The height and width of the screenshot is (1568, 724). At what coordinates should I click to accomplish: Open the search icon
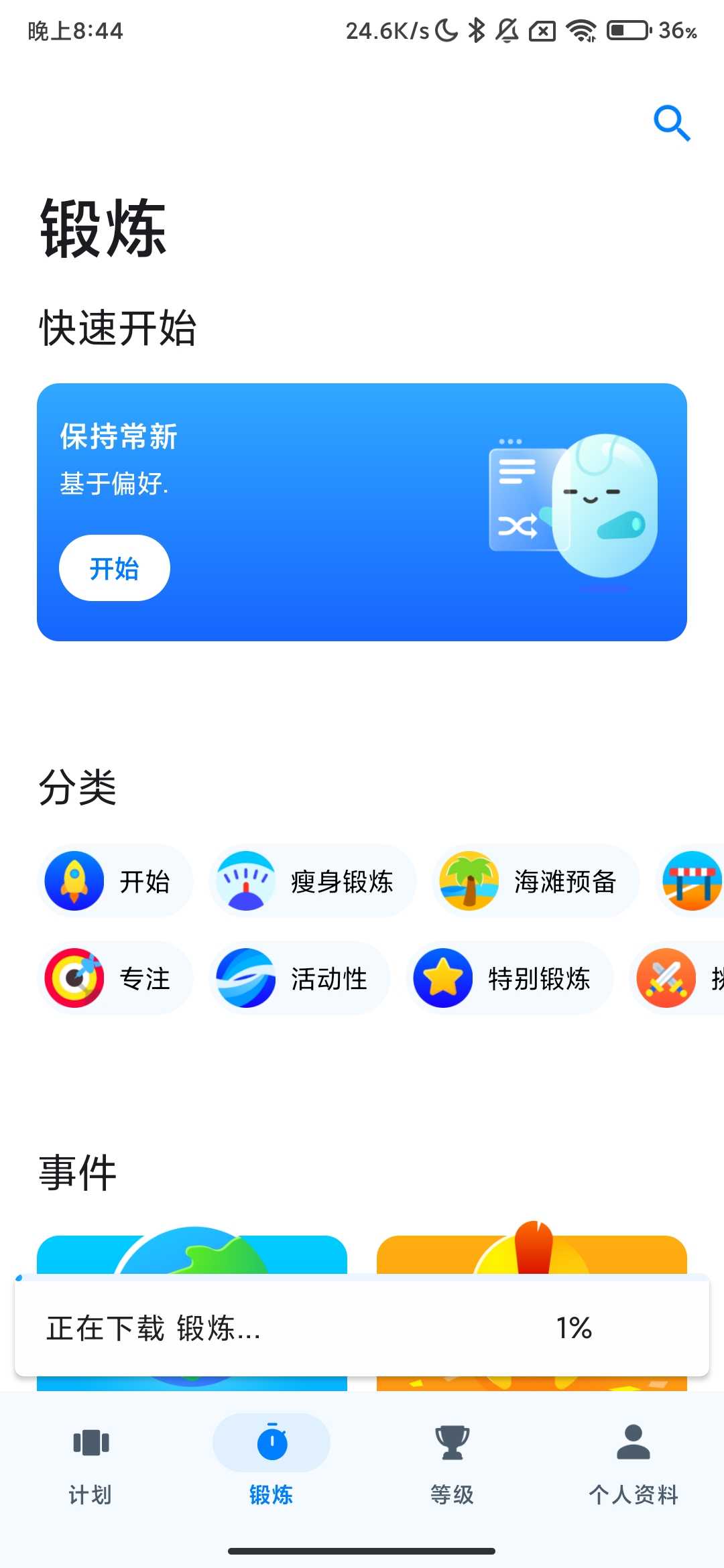click(x=672, y=123)
